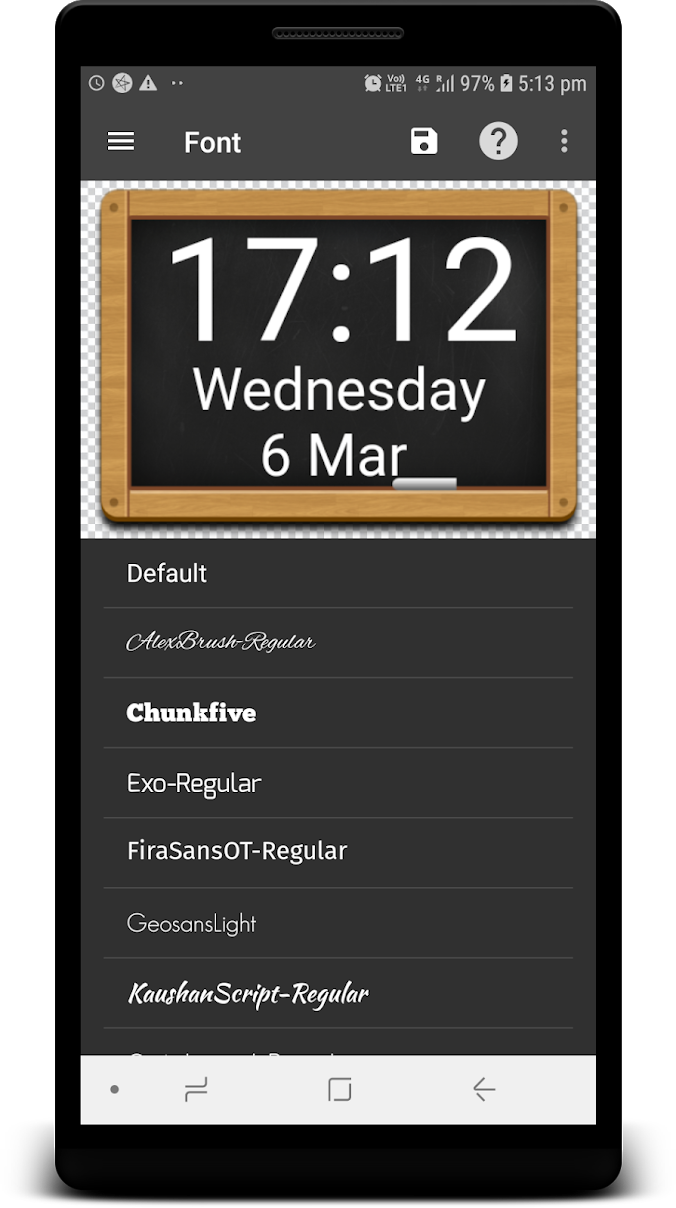The width and height of the screenshot is (676, 1208).
Task: Open the hamburger drawer menu
Action: pos(121,142)
